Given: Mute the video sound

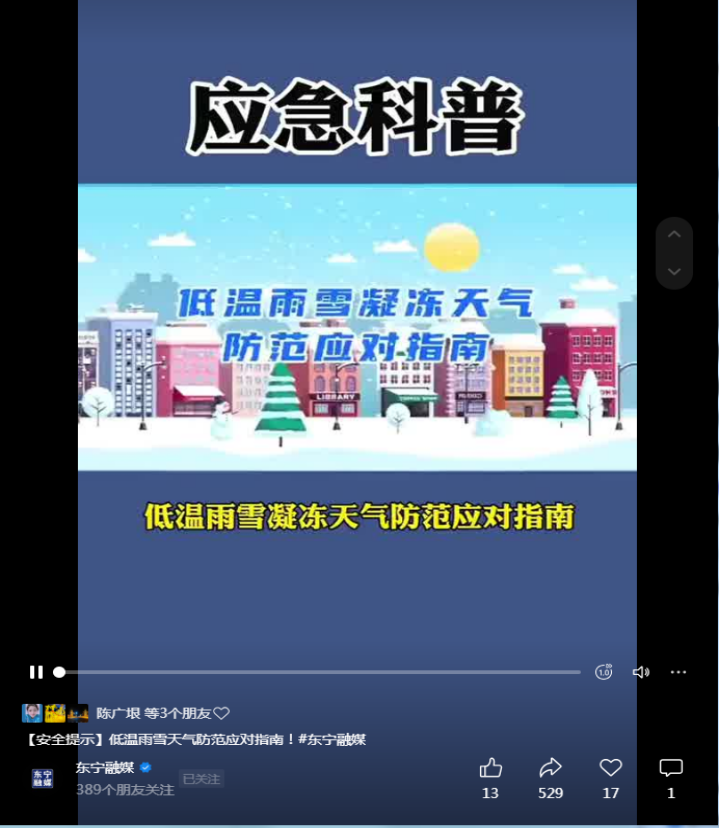Looking at the screenshot, I should point(641,672).
